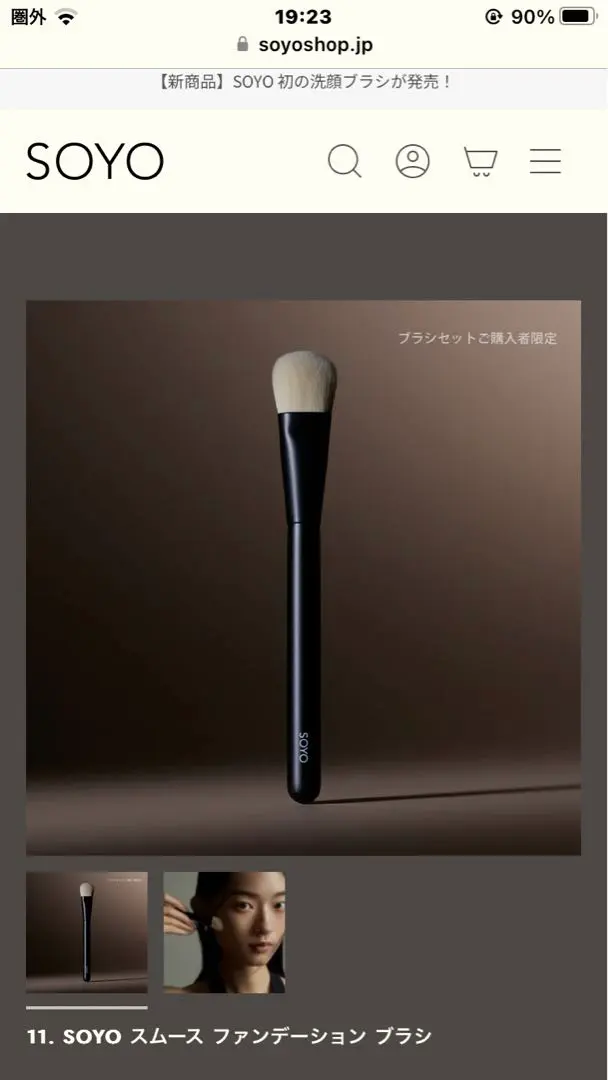
Task: Select the model applying brush thumbnail
Action: tap(224, 932)
